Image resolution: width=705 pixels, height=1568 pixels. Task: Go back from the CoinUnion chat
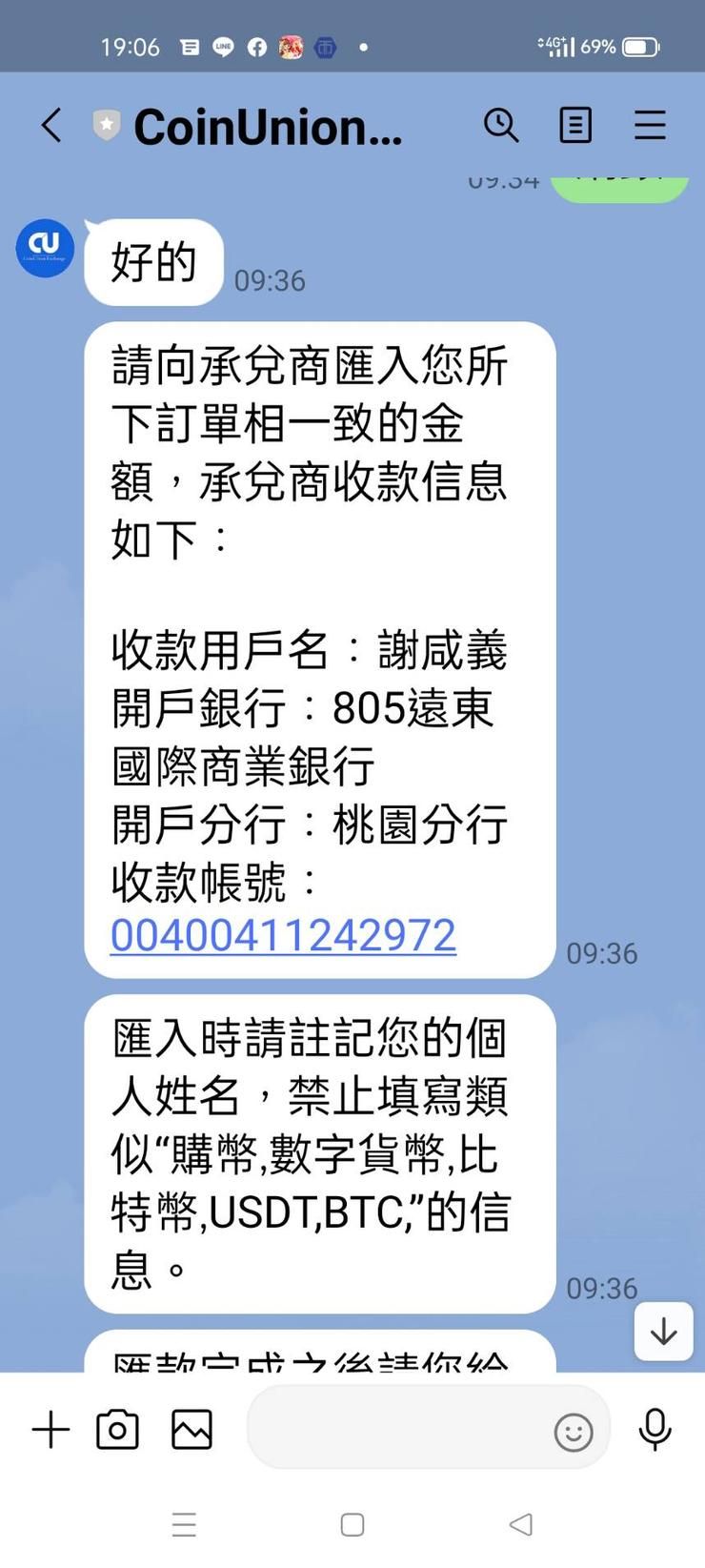click(51, 125)
